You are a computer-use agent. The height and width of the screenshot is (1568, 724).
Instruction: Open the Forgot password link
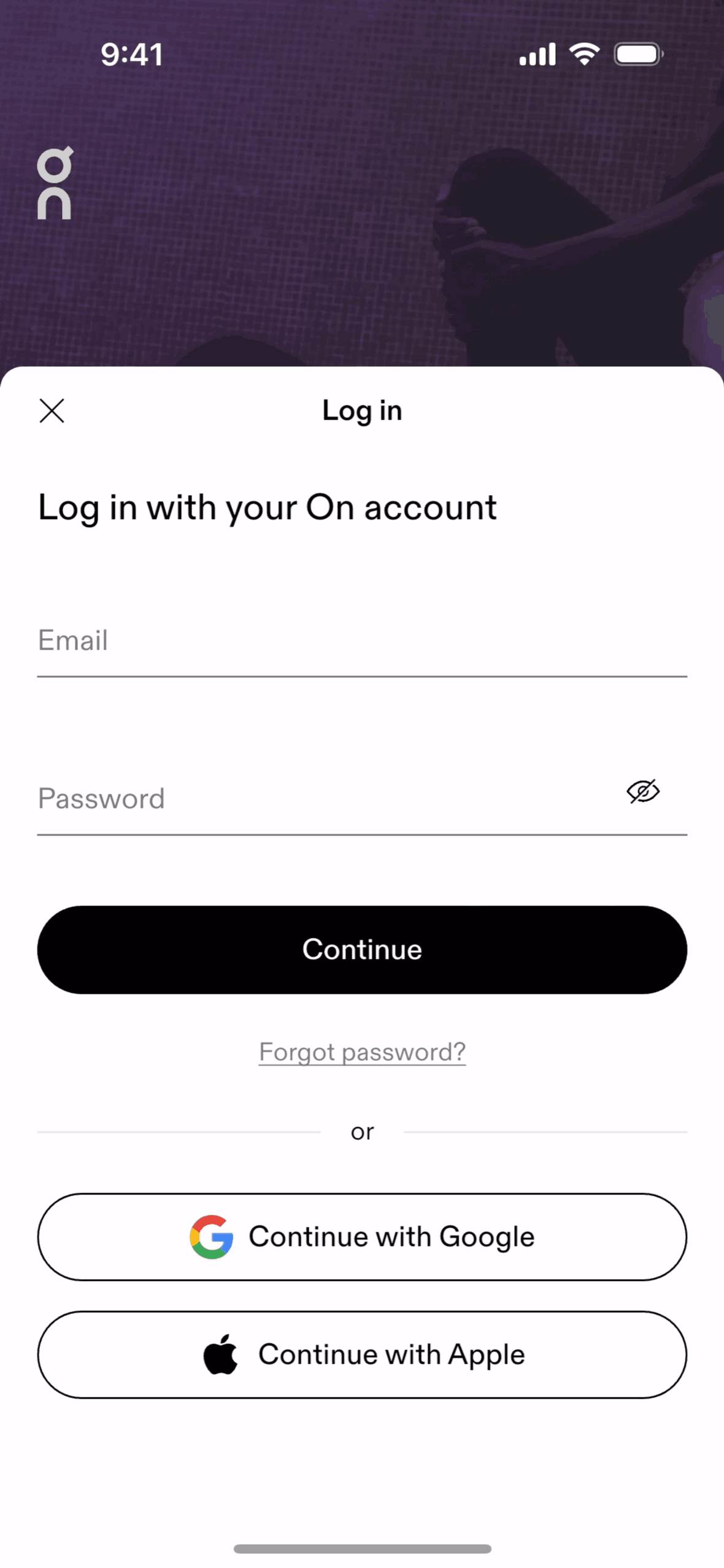point(362,1052)
